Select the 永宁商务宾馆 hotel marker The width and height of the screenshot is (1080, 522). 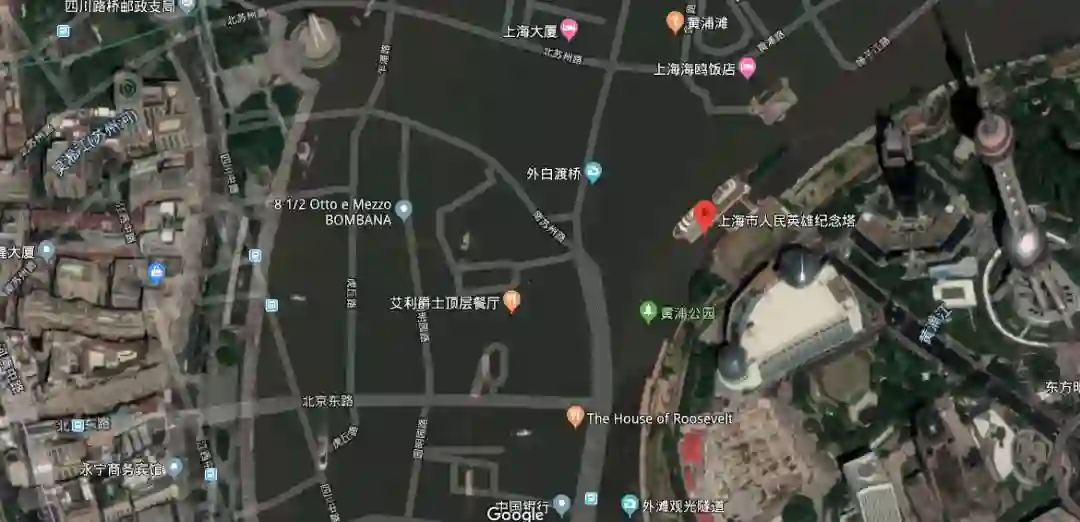[x=175, y=467]
